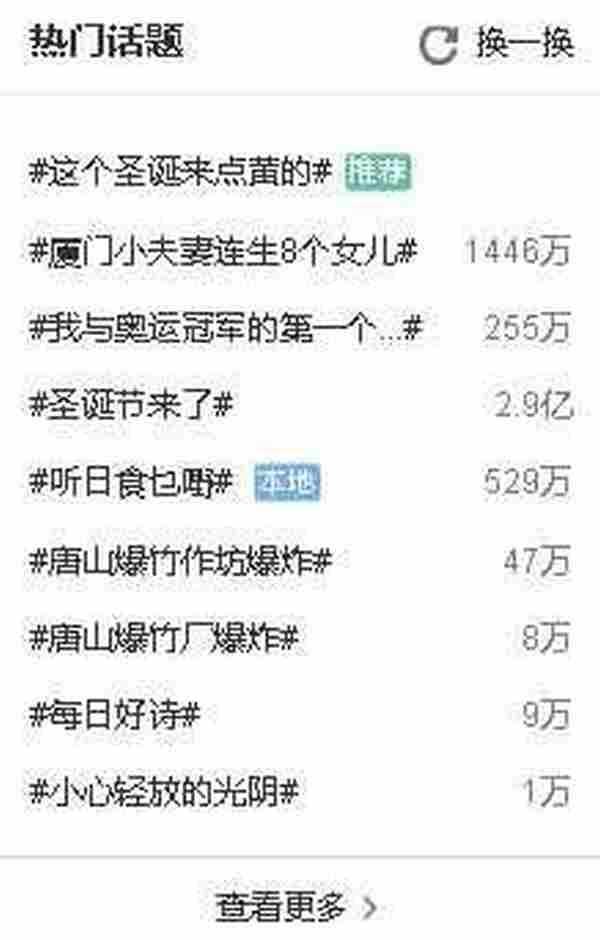Open the local topic #听日食乜嘢#
600x940 pixels.
(x=131, y=483)
